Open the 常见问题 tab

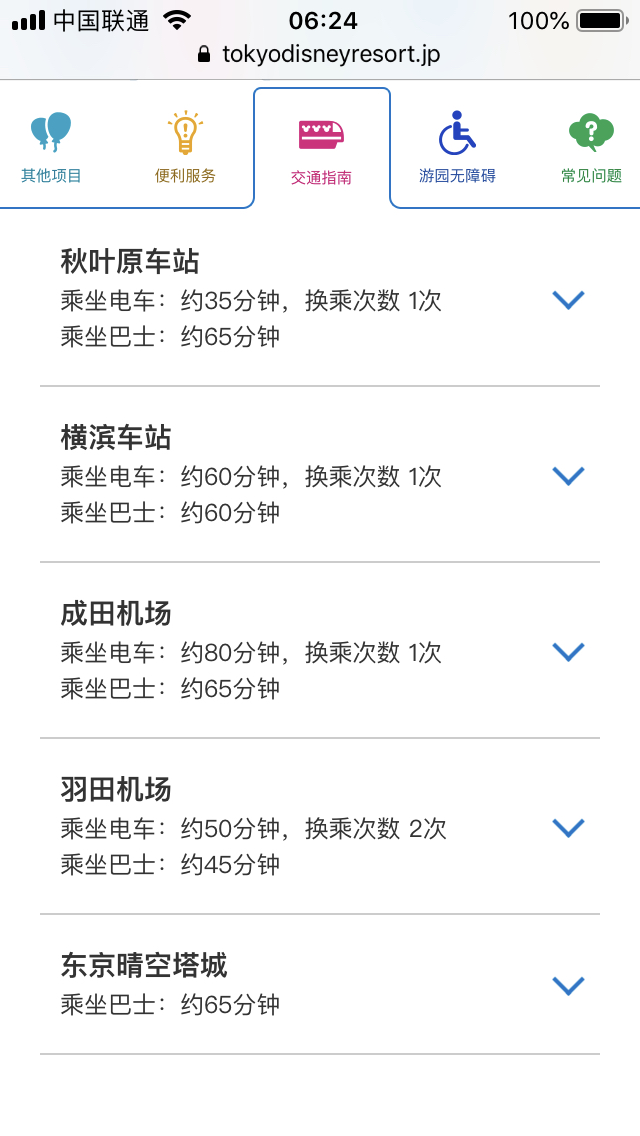(x=590, y=148)
